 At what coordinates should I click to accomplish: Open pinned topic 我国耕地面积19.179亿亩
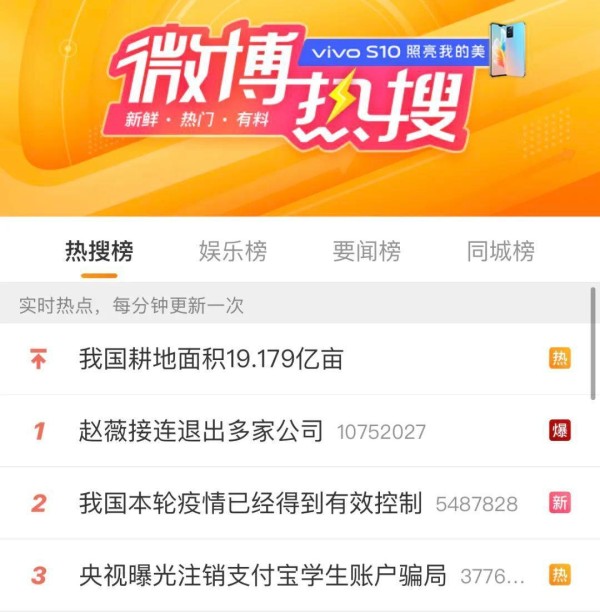211,359
